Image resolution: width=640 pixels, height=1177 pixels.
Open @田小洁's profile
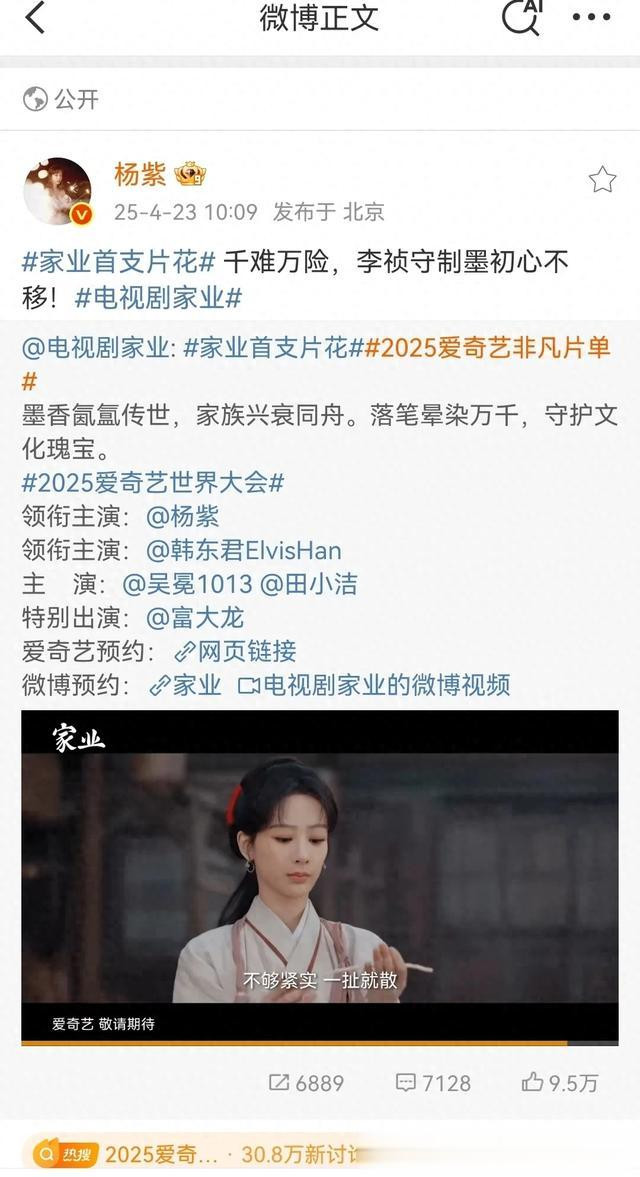pyautogui.click(x=309, y=584)
